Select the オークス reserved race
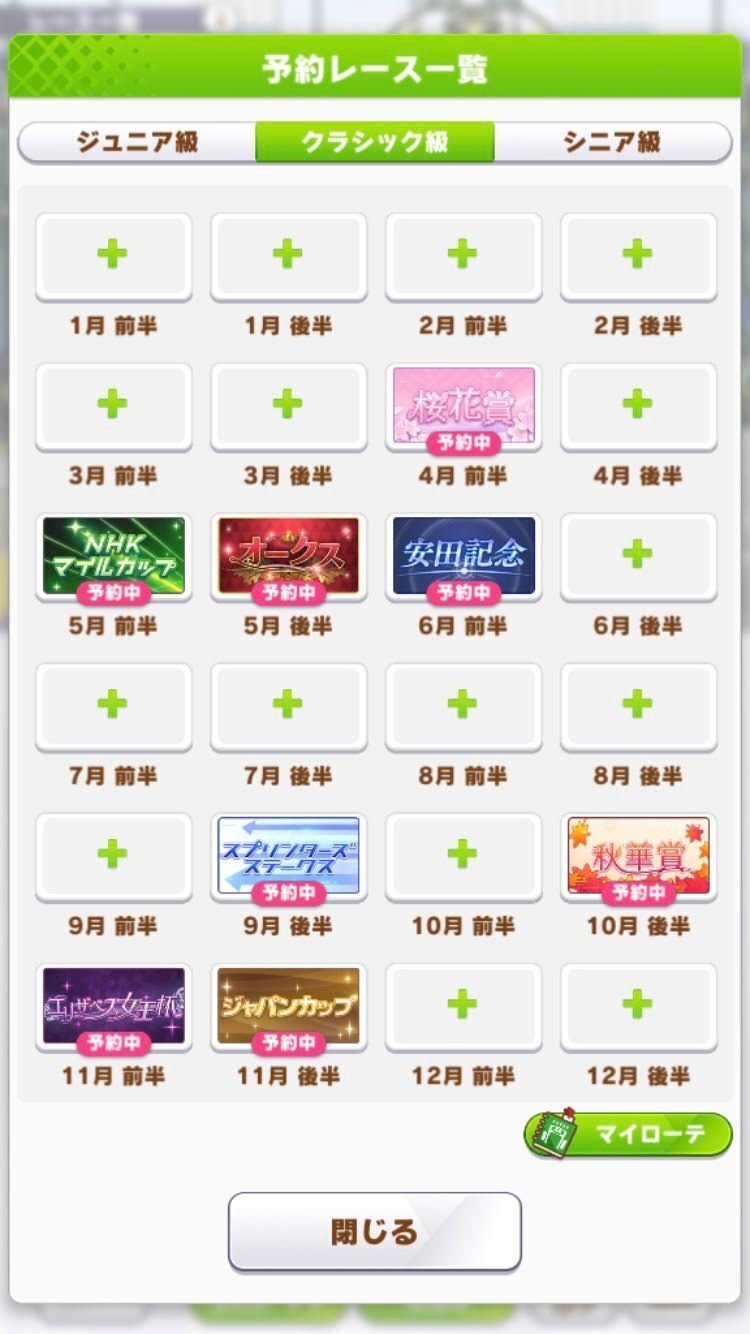Image resolution: width=750 pixels, height=1334 pixels. [x=288, y=557]
